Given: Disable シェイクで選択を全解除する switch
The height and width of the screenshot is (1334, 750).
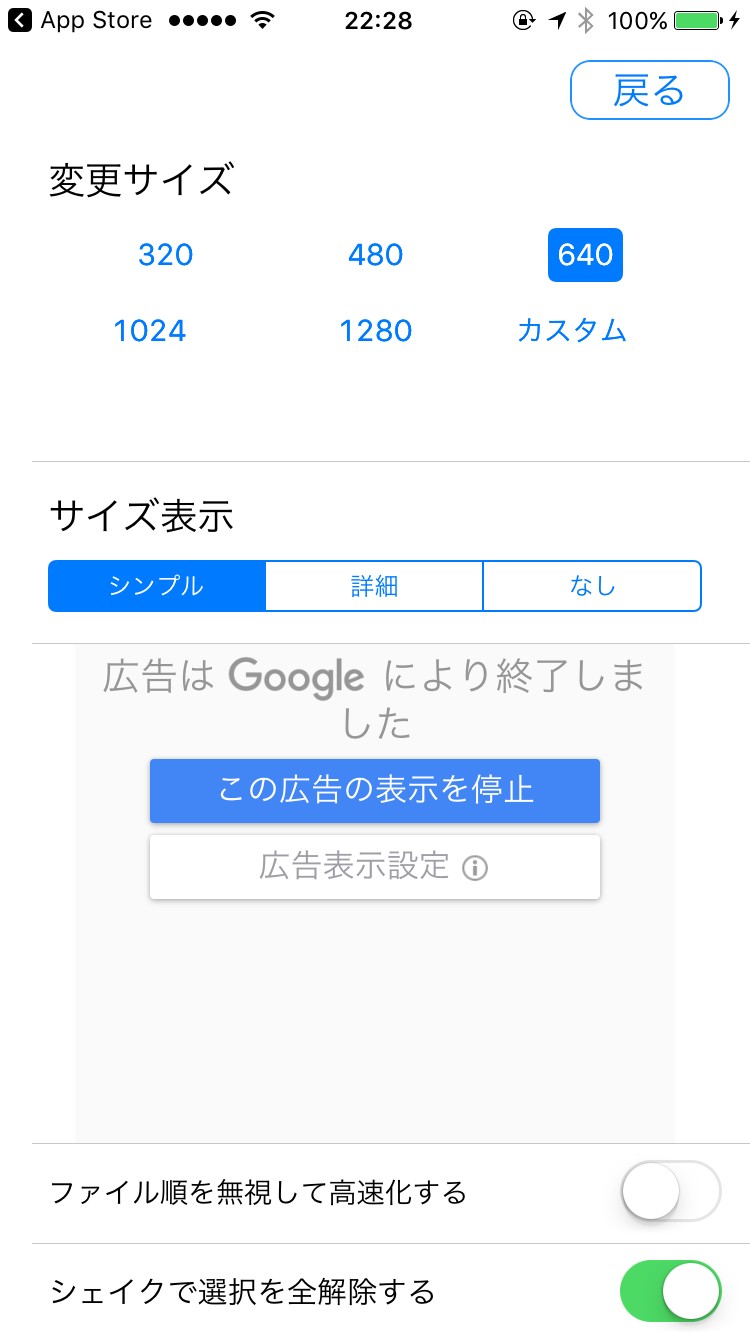Looking at the screenshot, I should [670, 1291].
